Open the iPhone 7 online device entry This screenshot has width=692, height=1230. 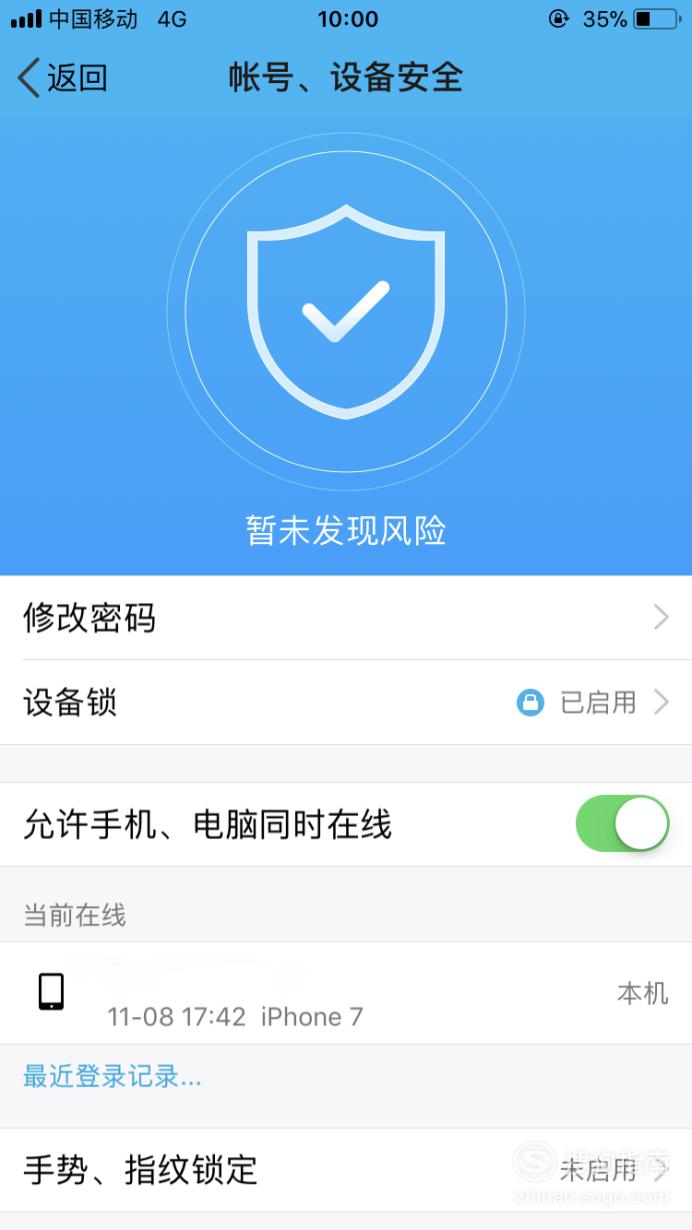pyautogui.click(x=346, y=993)
